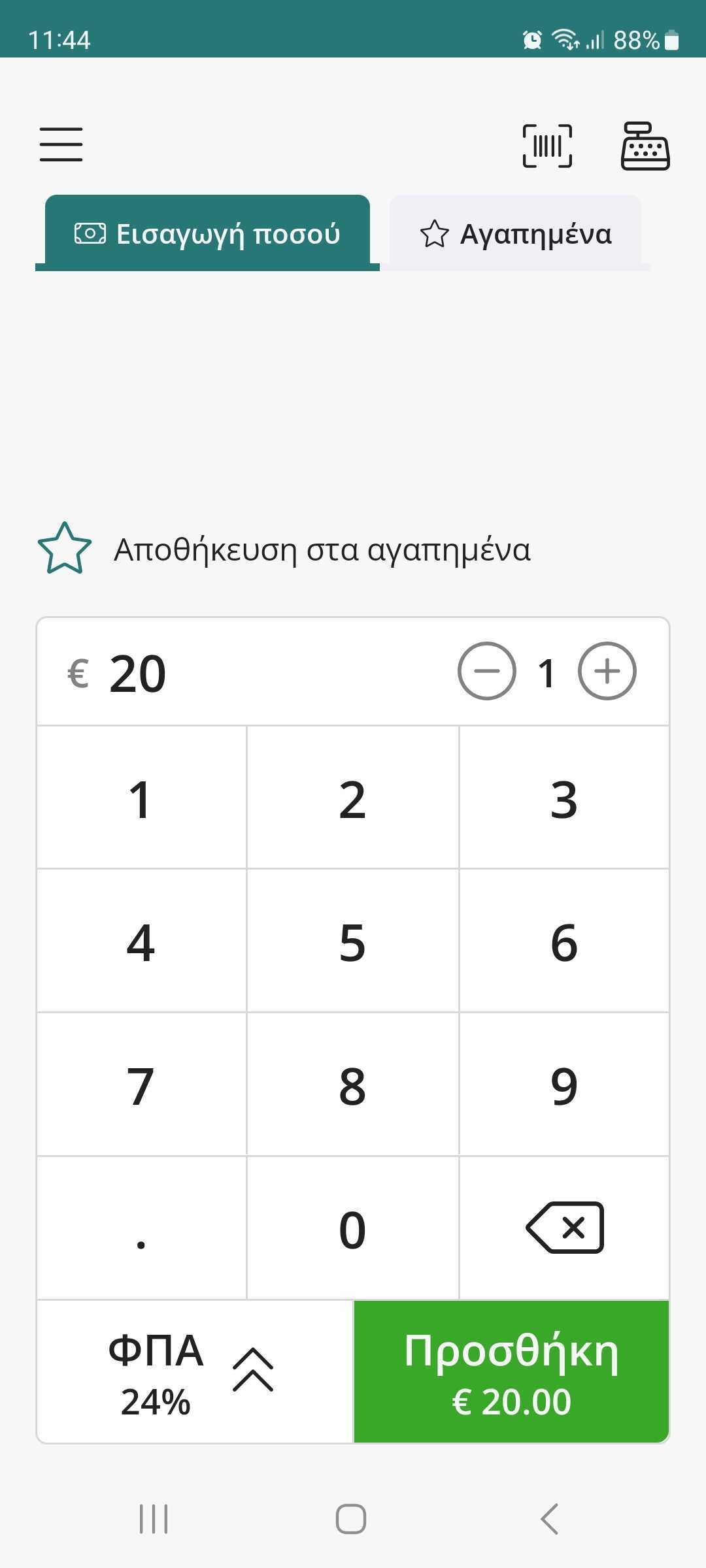Enter digit 5 on the keypad
The width and height of the screenshot is (706, 1568).
352,941
